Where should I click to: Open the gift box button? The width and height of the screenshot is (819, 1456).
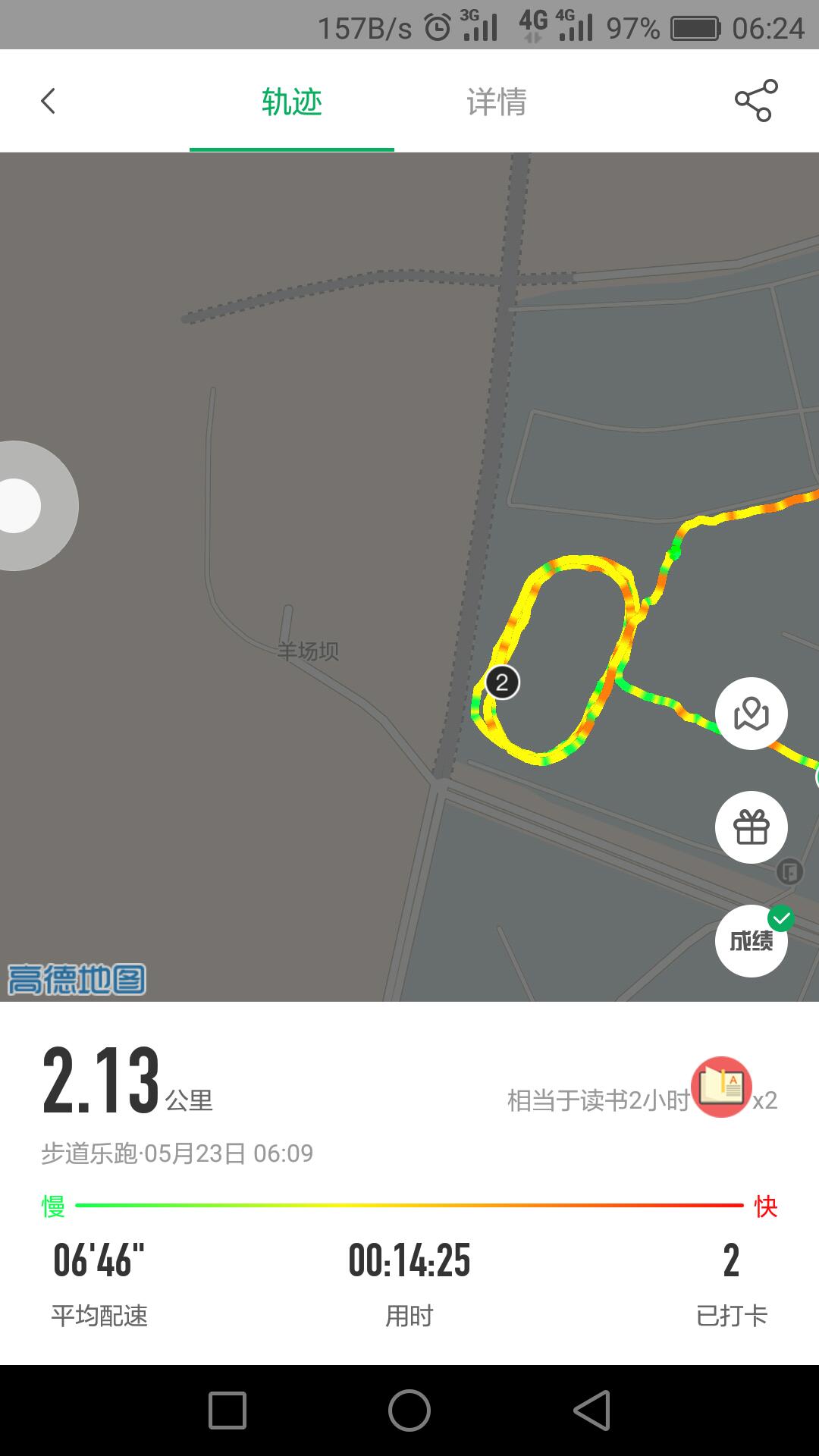(x=752, y=827)
